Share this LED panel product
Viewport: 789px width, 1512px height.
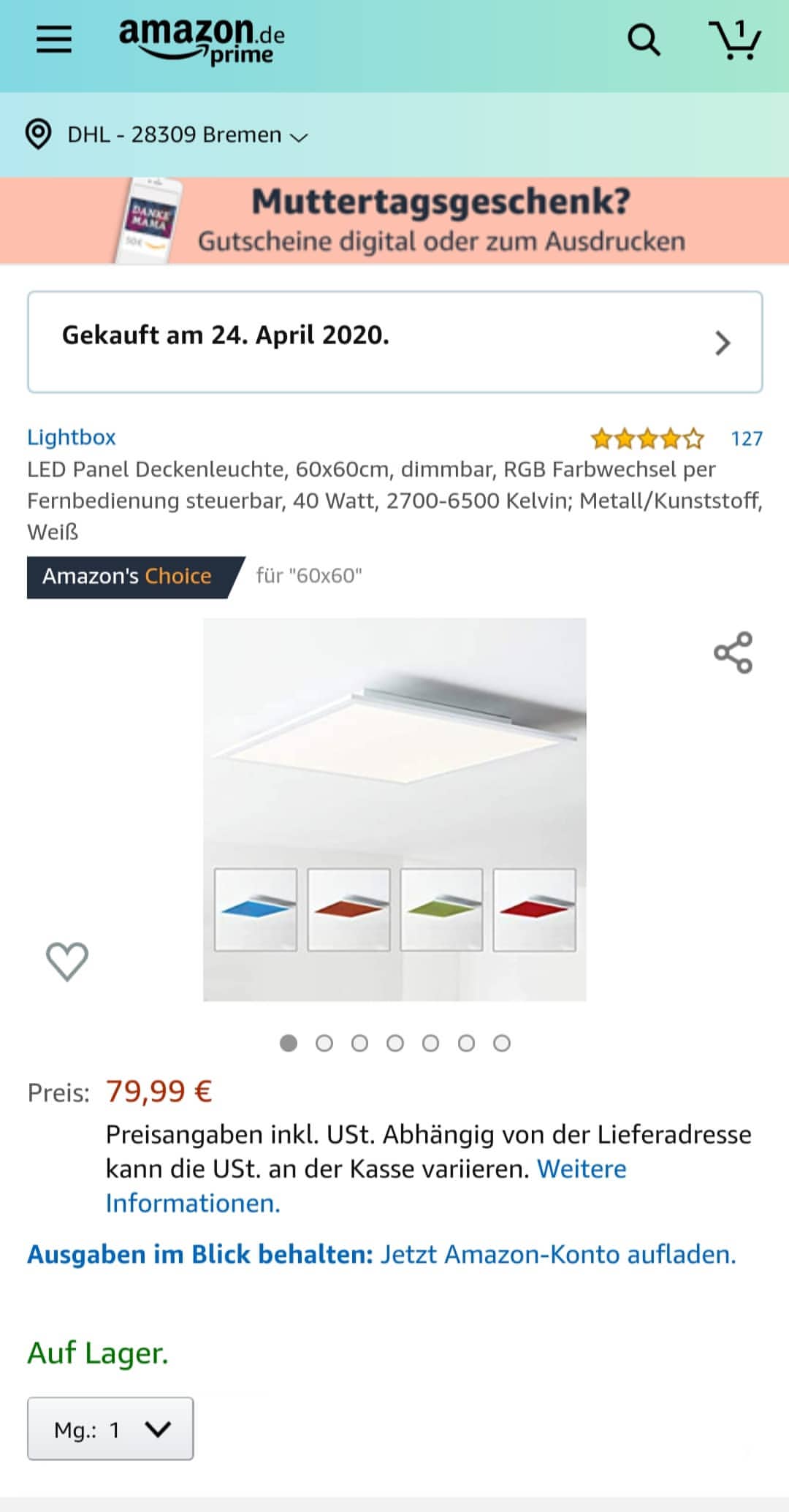click(733, 652)
